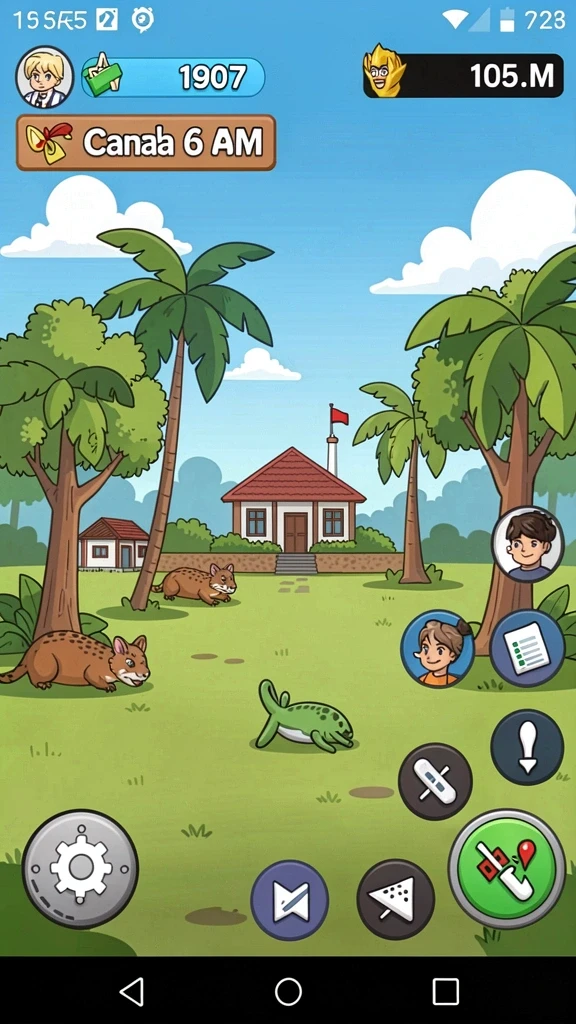Open the 105.M gold currency bar
The width and height of the screenshot is (576, 1024).
coord(463,76)
